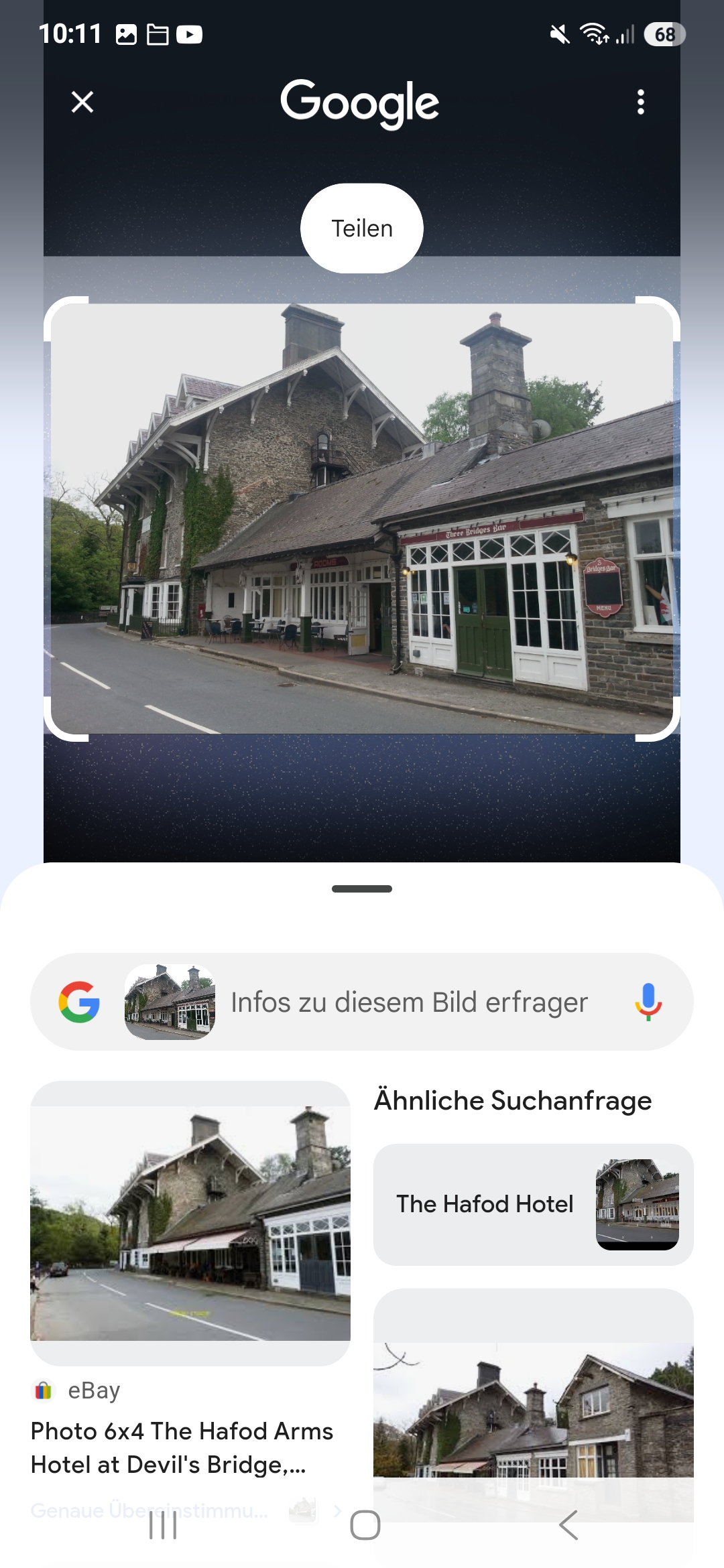The image size is (724, 1568).
Task: Start voice search with the microphone
Action: tap(648, 1002)
